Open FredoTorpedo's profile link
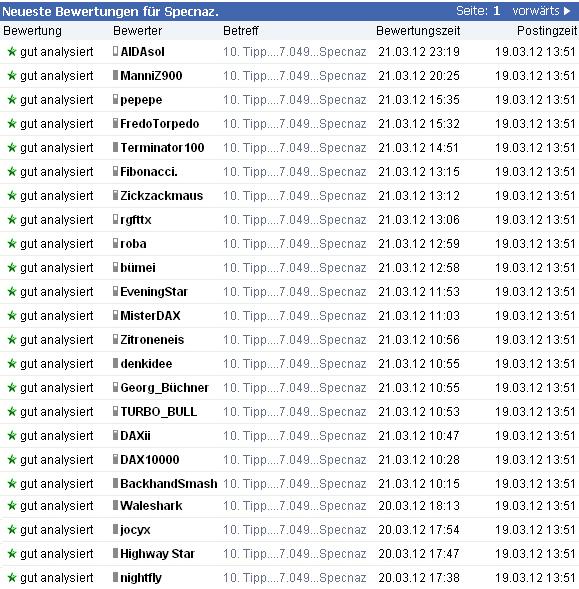The width and height of the screenshot is (579, 589). point(160,124)
